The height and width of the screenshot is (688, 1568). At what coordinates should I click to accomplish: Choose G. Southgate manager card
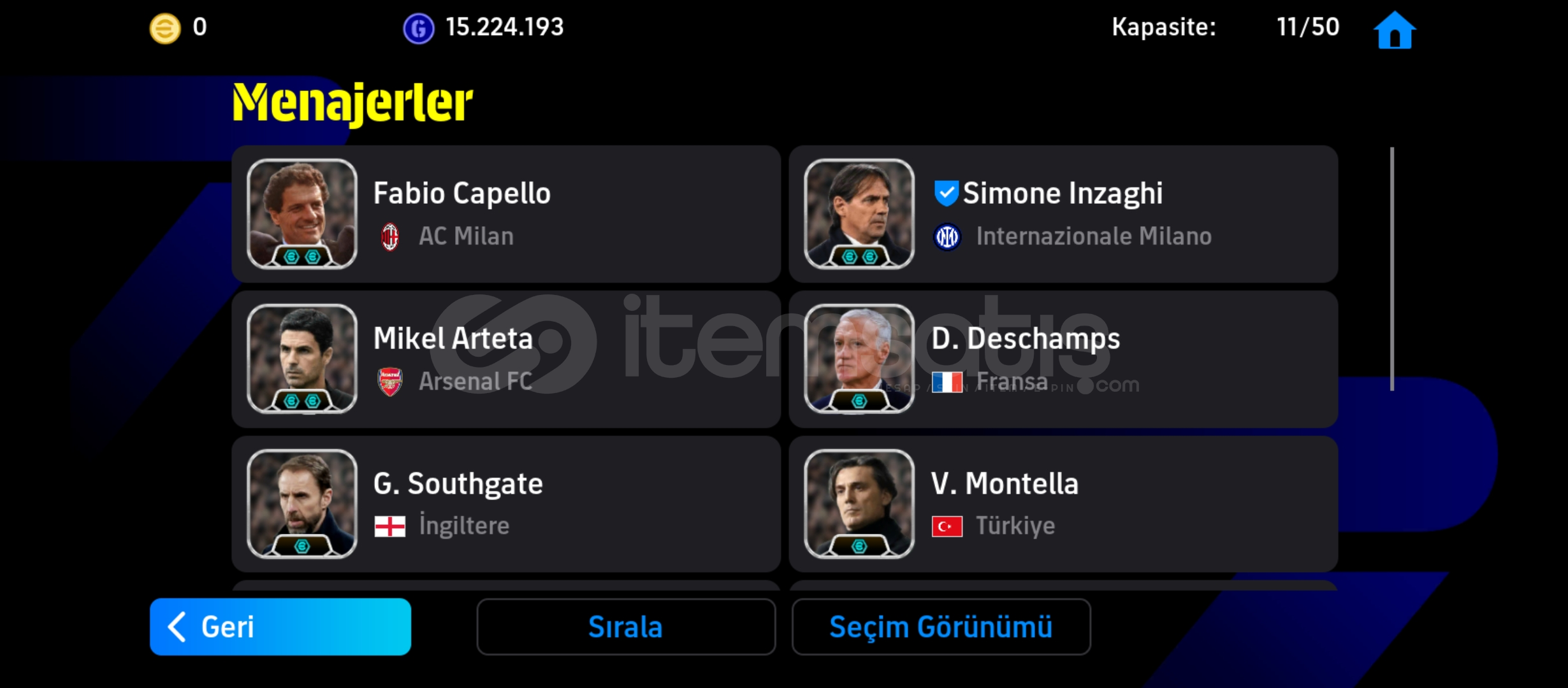(x=506, y=504)
